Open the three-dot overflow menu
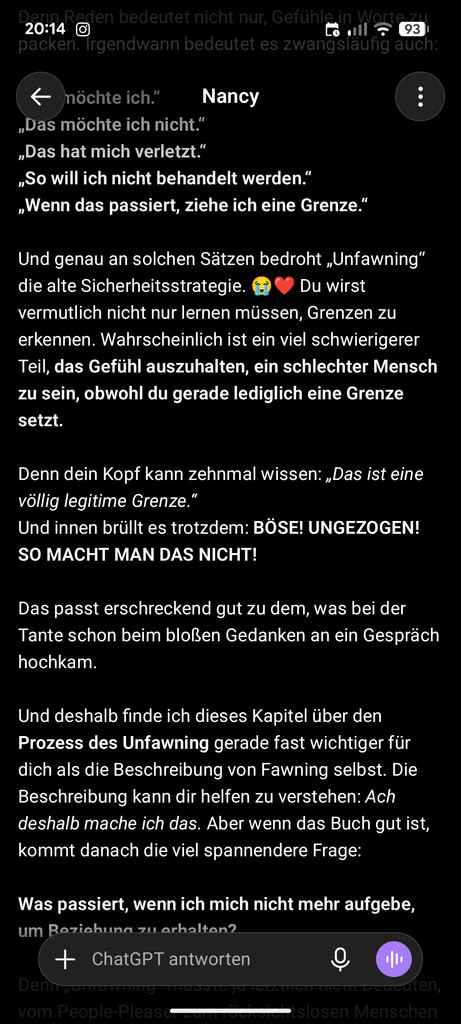461x1024 pixels. (x=420, y=97)
